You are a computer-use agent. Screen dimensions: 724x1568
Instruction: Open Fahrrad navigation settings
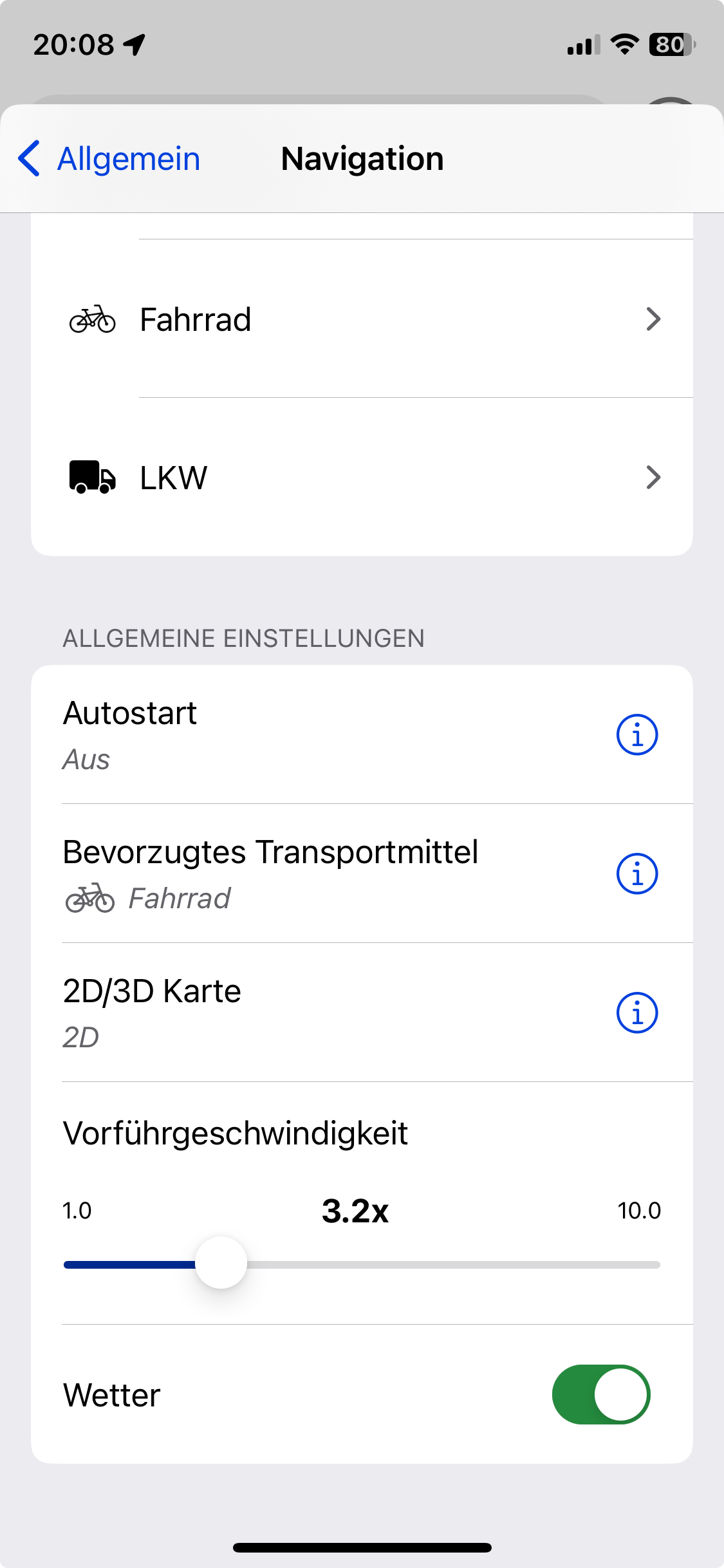click(x=362, y=319)
